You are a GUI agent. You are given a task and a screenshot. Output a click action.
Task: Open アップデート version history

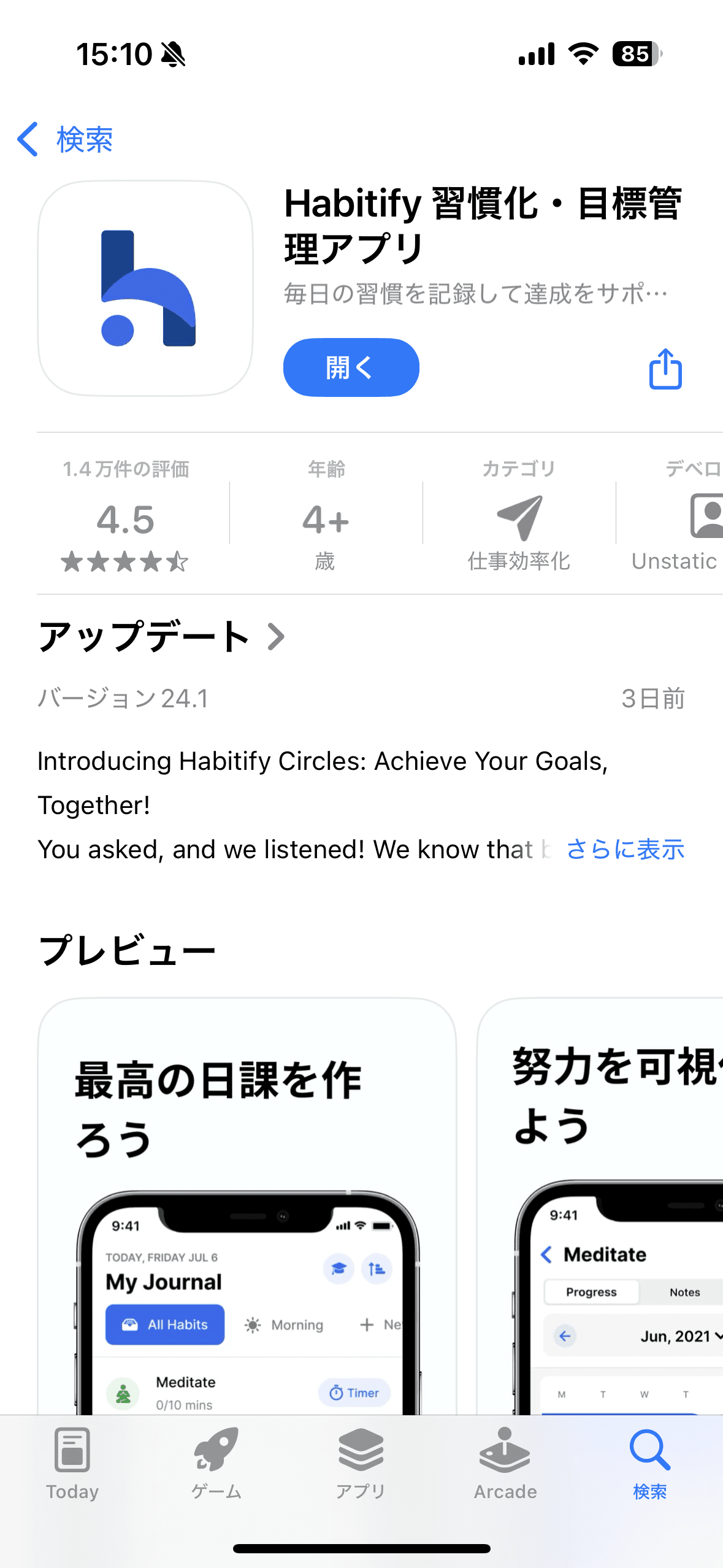pos(161,637)
